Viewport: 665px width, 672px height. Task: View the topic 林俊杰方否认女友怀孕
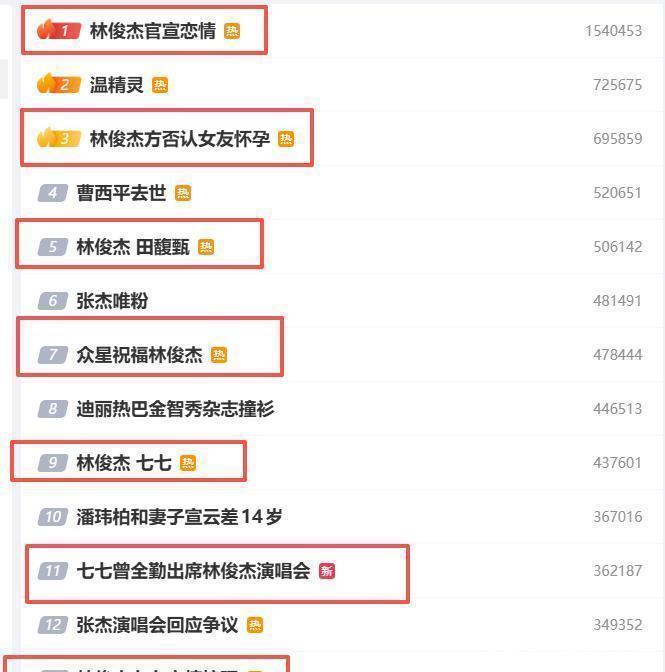pyautogui.click(x=179, y=139)
